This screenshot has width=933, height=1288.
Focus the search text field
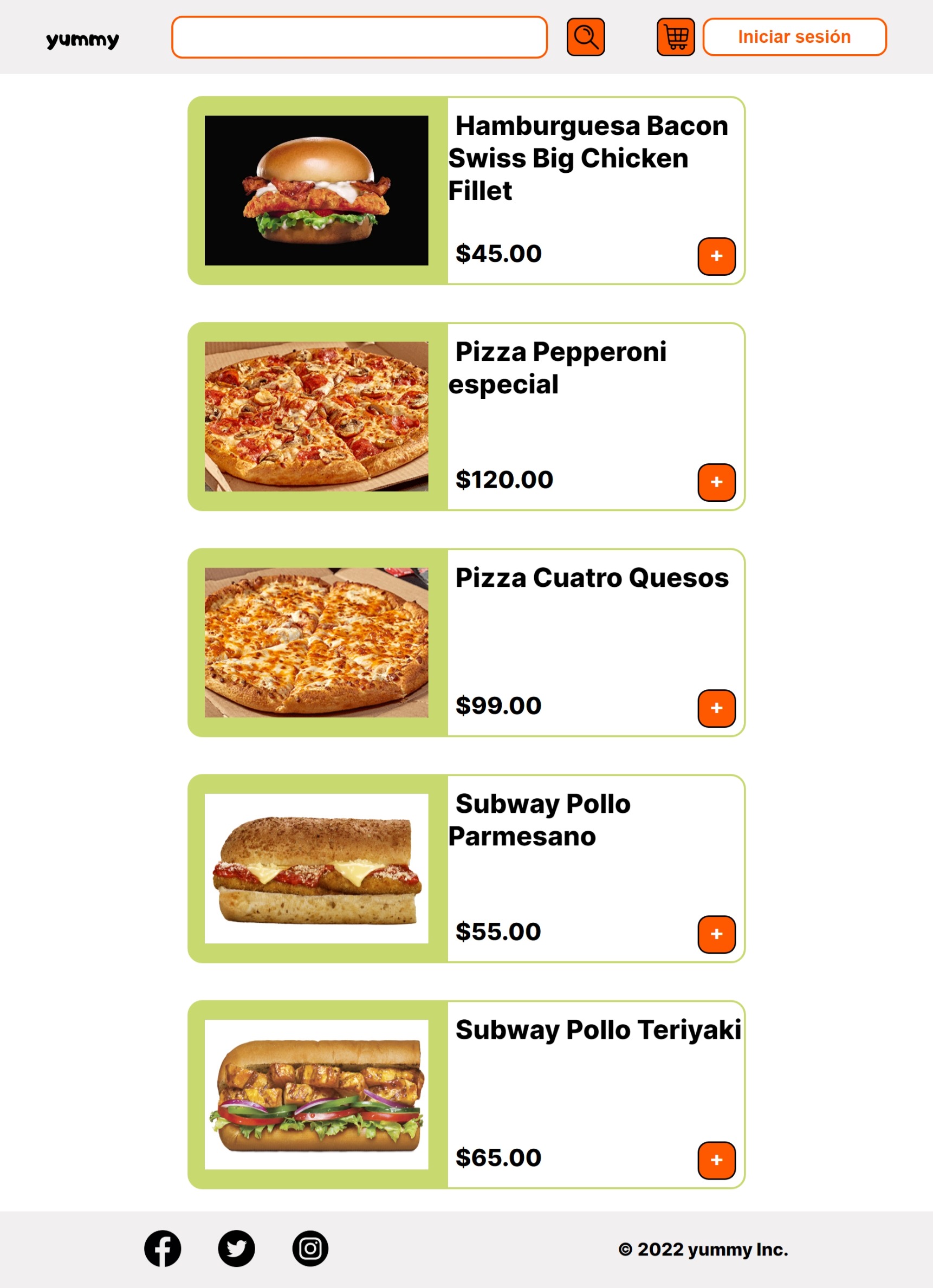tap(359, 37)
